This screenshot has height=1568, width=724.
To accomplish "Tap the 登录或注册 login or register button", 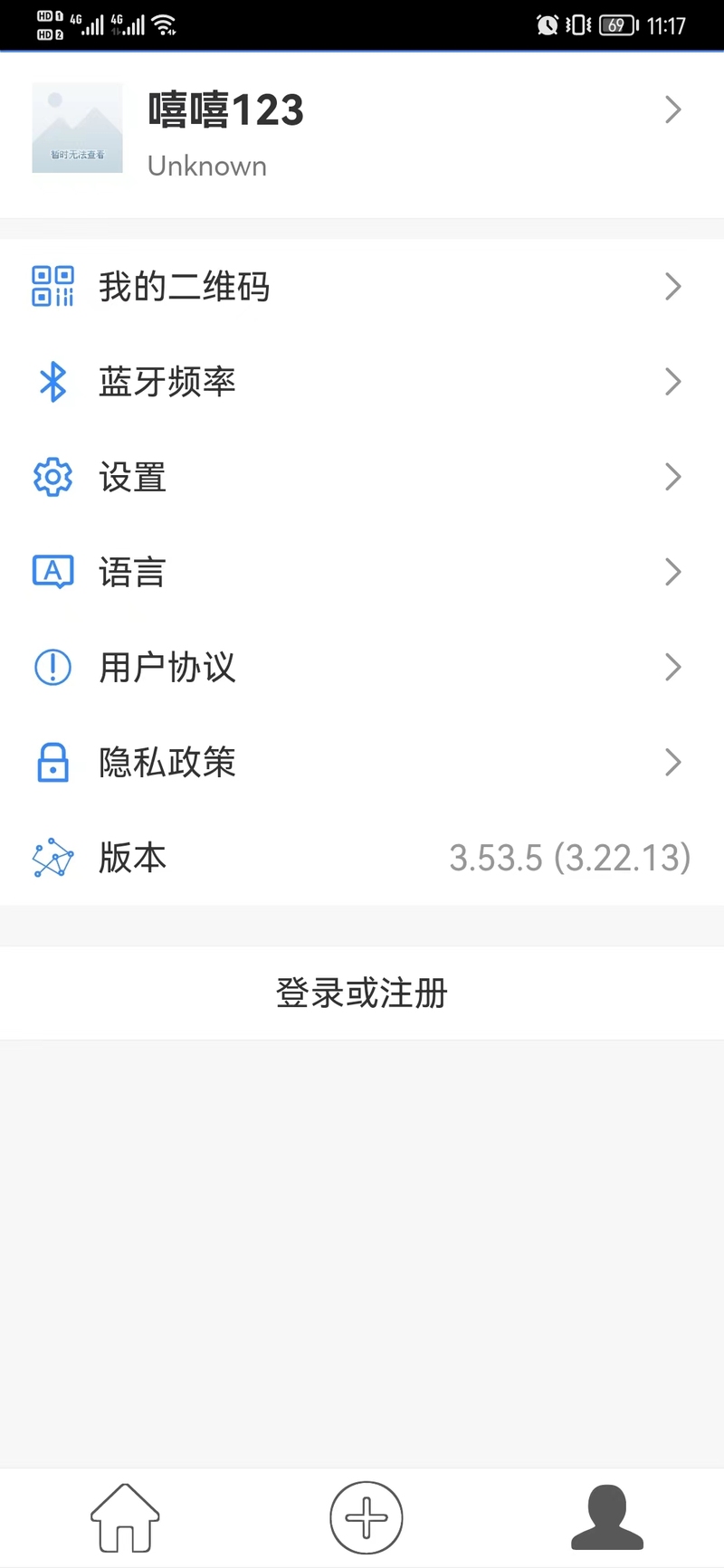I will (362, 993).
